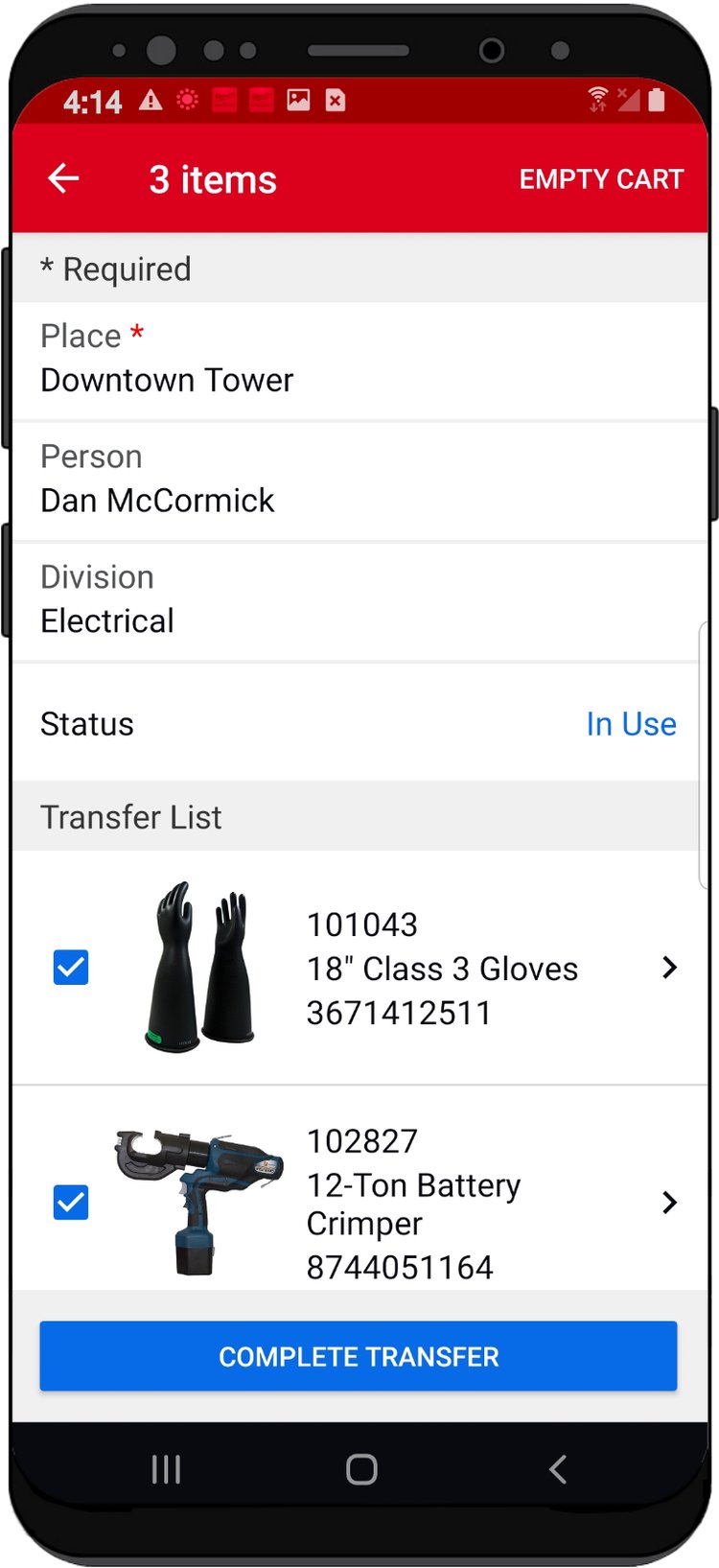Open the image notification icon in status bar
719x1568 pixels.
point(298,100)
